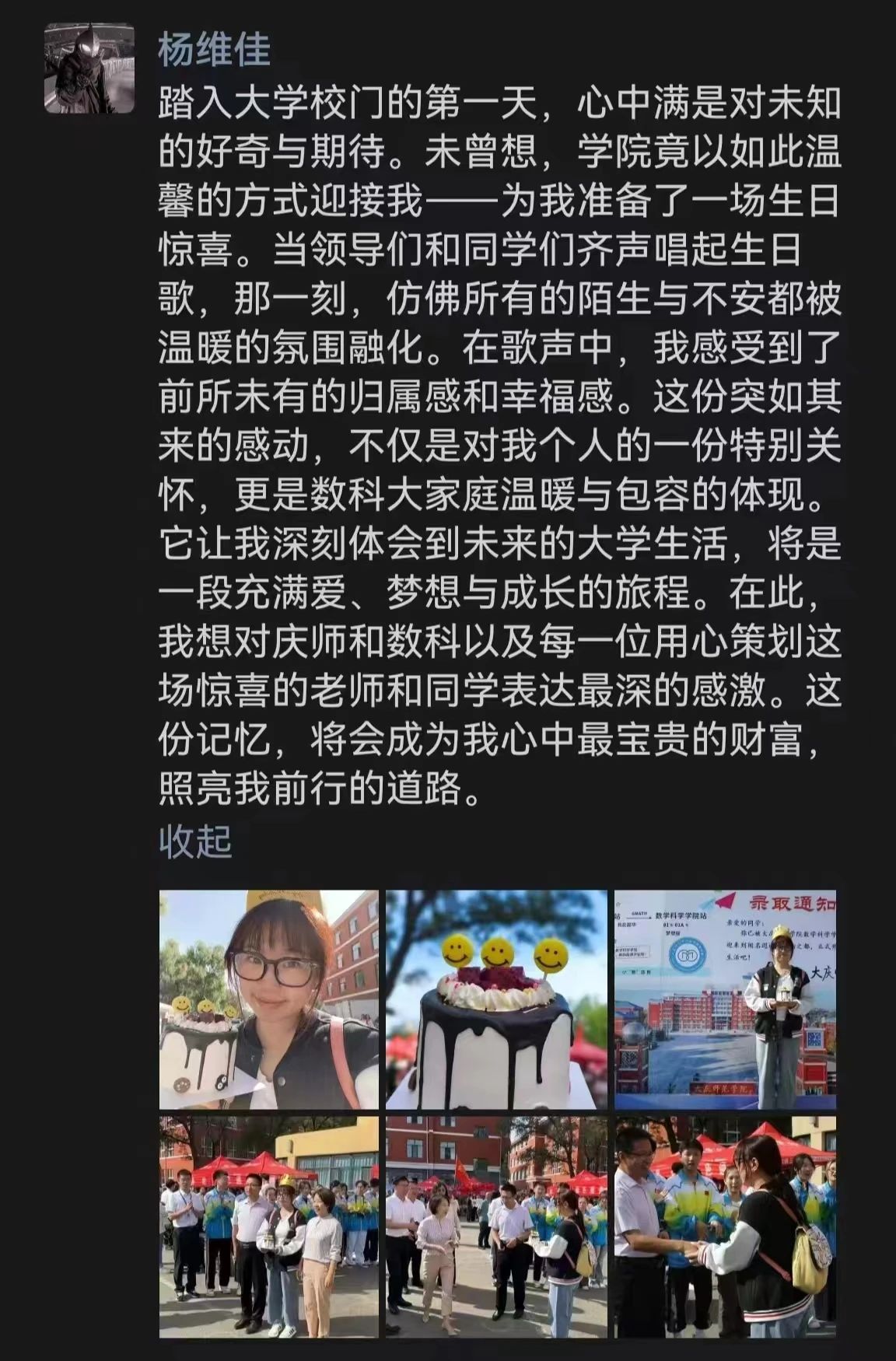
Task: View the smiley-face cake close-up photo
Action: [496, 999]
